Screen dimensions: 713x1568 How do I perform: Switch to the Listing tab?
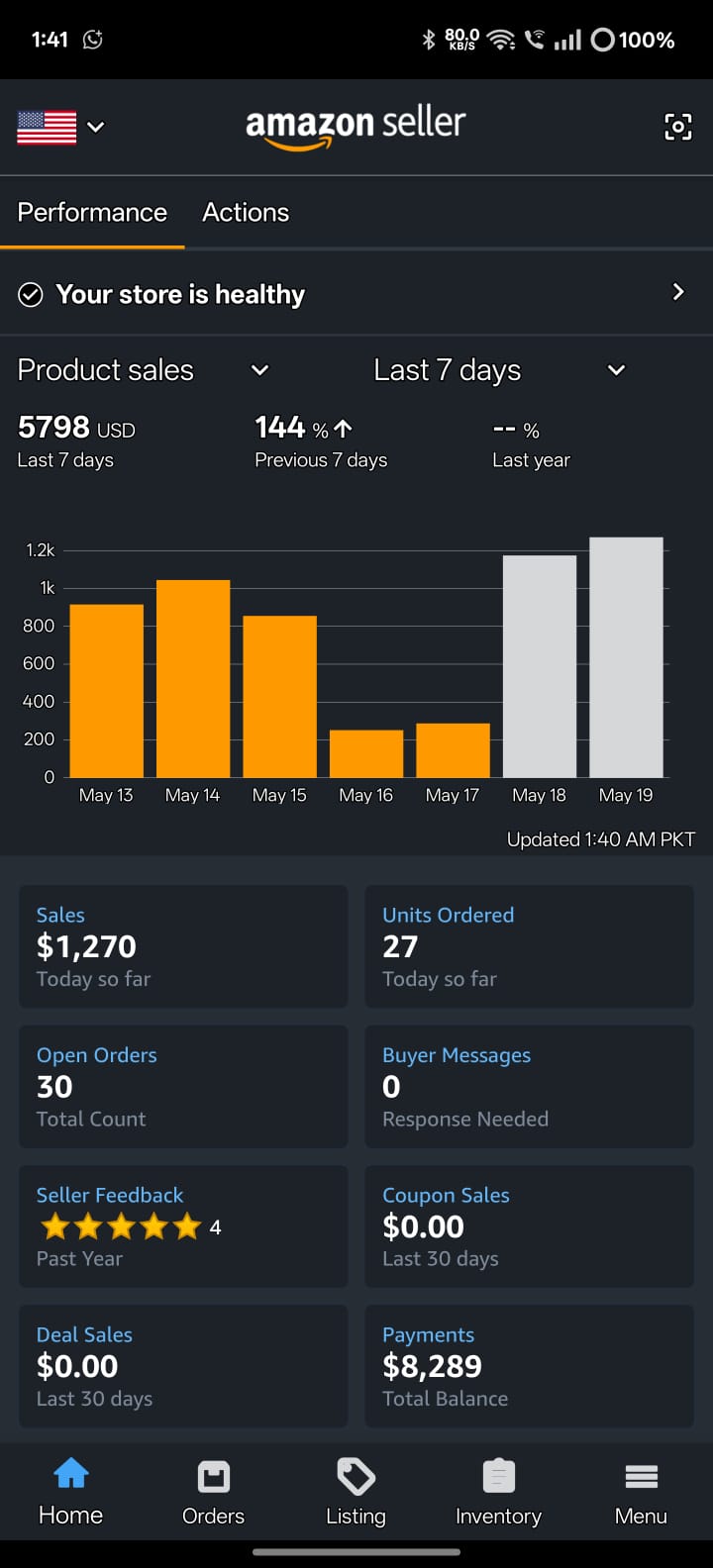pyautogui.click(x=356, y=1493)
